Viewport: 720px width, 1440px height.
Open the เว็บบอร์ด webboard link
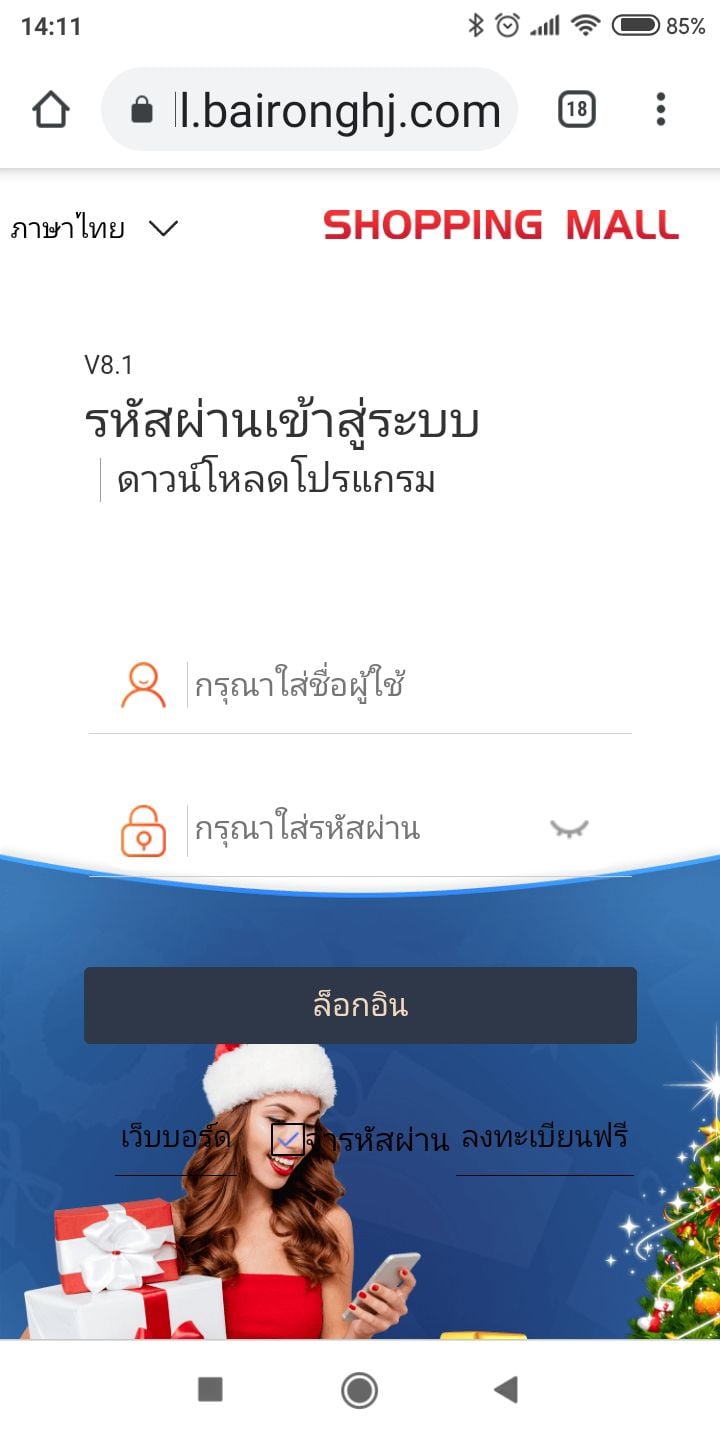tap(176, 1138)
